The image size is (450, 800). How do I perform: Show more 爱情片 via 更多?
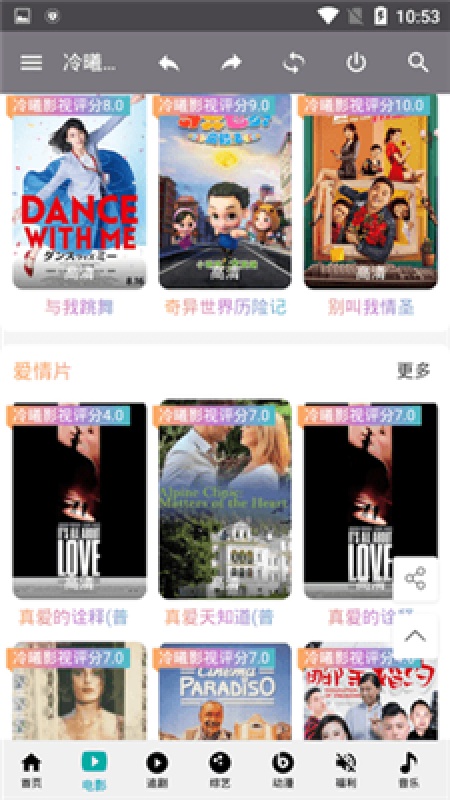point(414,371)
